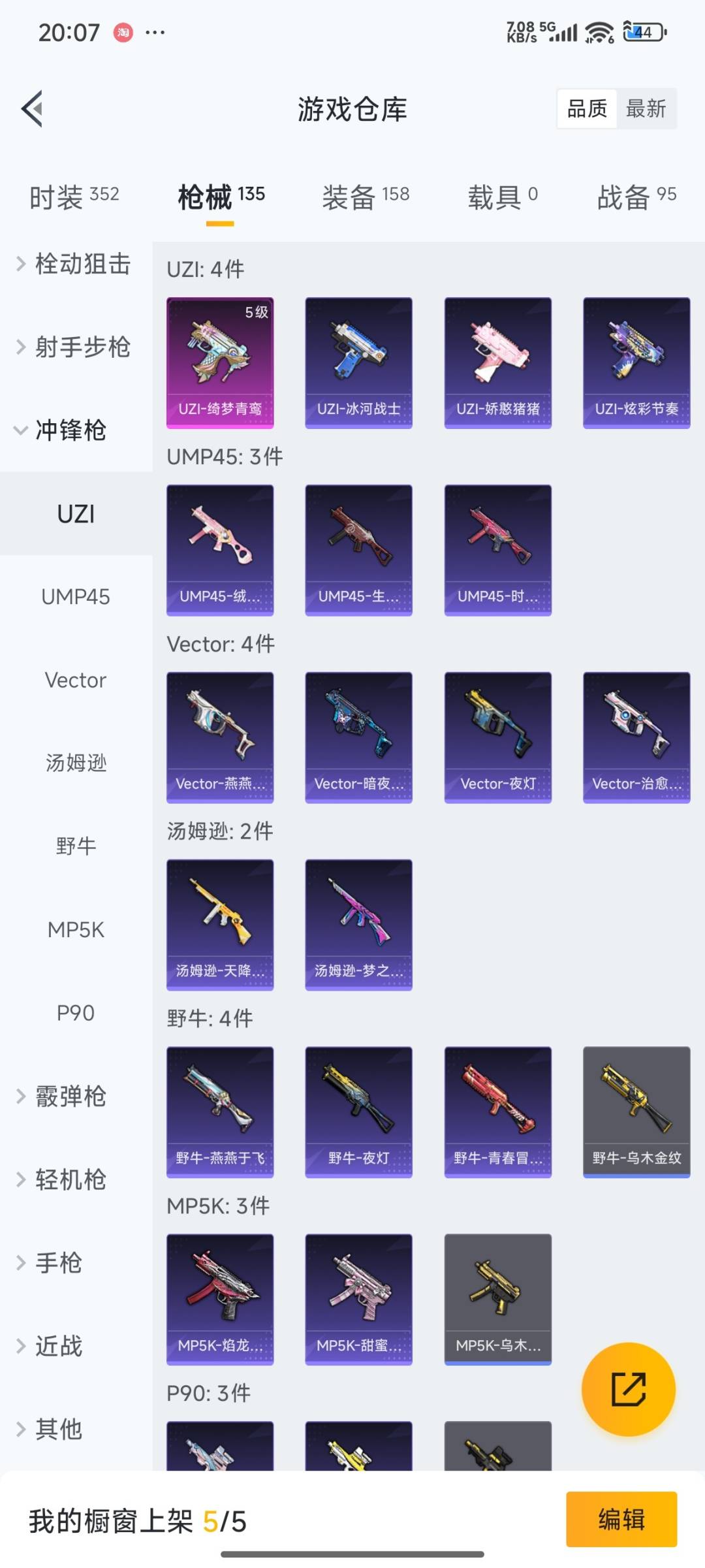The image size is (705, 1568).
Task: Switch to the 时装 tab
Action: (74, 197)
